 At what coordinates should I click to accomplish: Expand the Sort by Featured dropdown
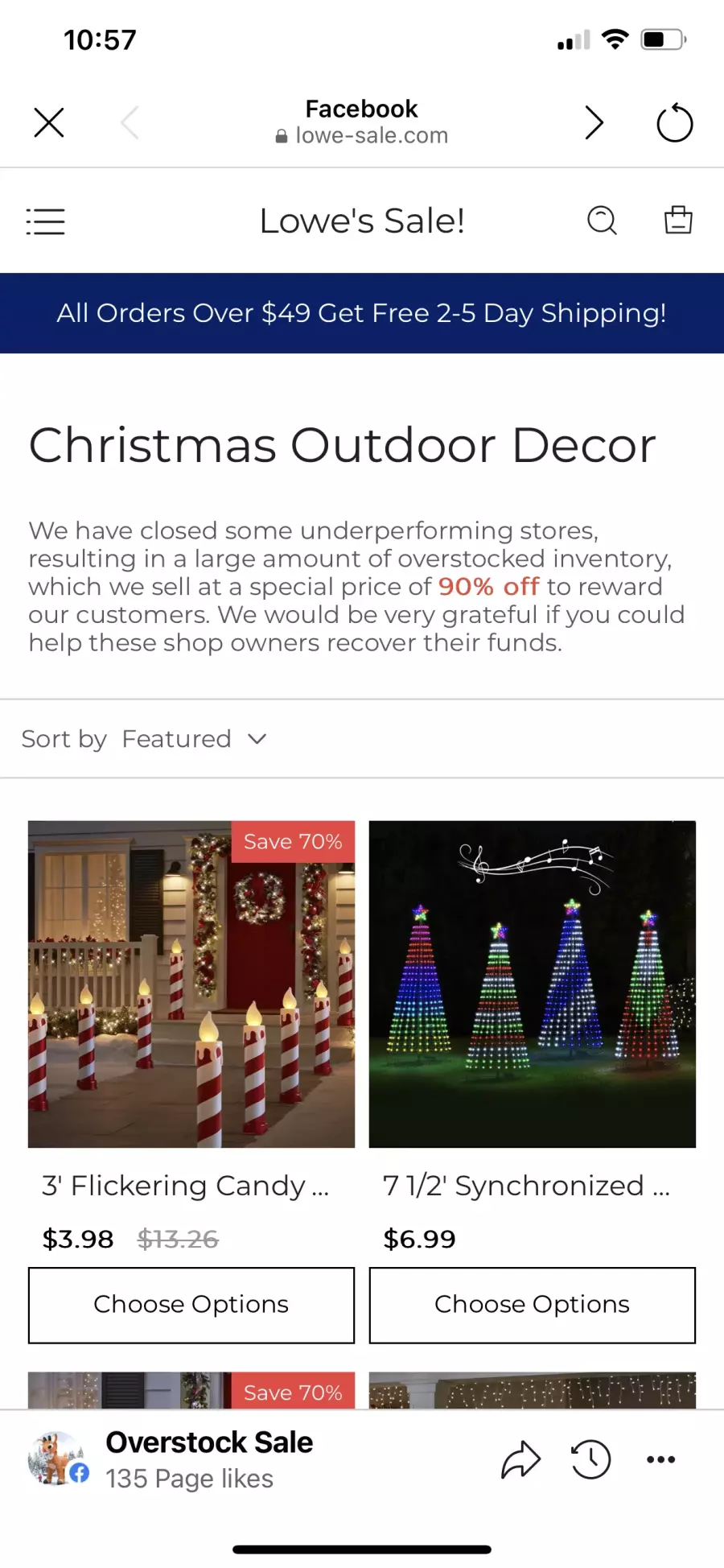[x=145, y=739]
